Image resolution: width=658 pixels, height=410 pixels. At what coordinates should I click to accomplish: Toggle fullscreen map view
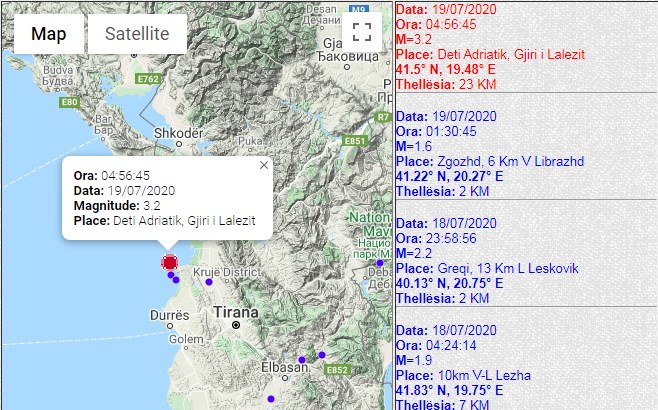[362, 32]
